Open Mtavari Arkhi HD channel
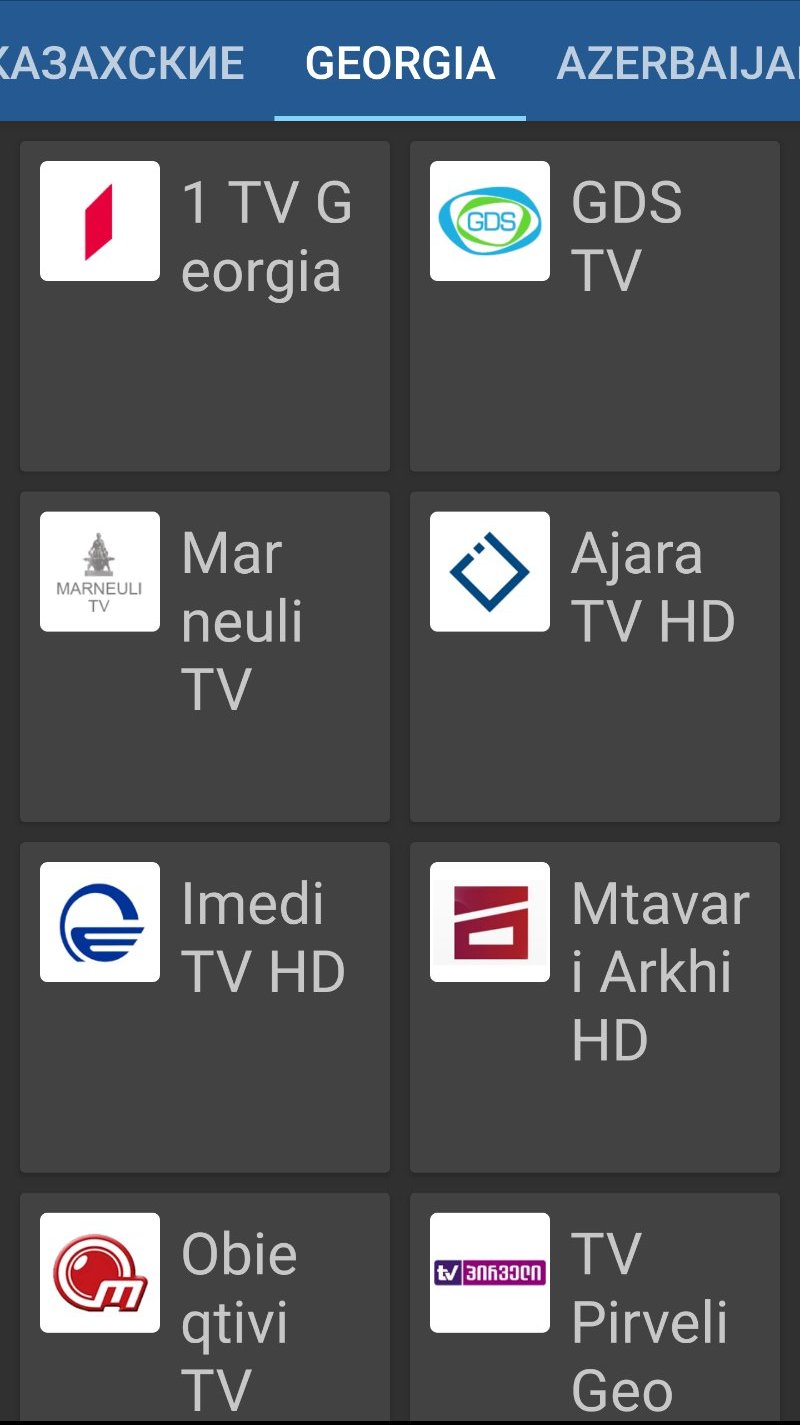800x1425 pixels. pyautogui.click(x=595, y=1006)
